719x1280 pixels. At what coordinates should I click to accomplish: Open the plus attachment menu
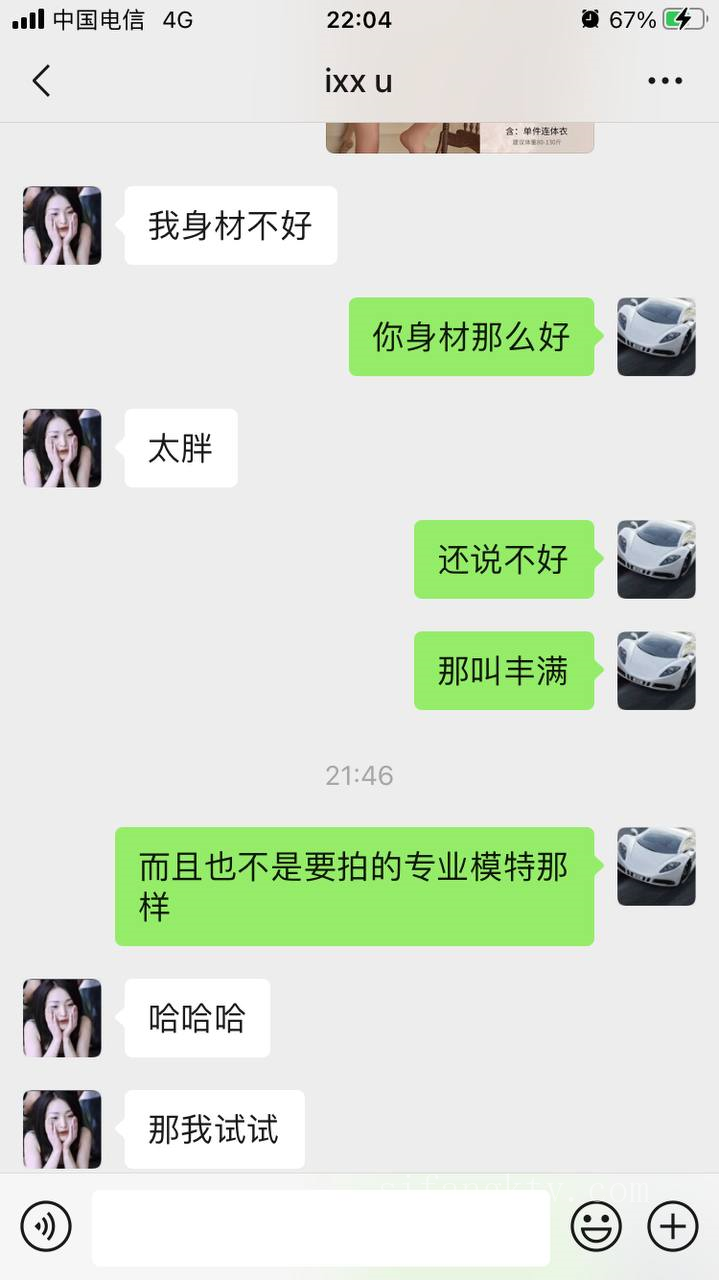click(673, 1226)
